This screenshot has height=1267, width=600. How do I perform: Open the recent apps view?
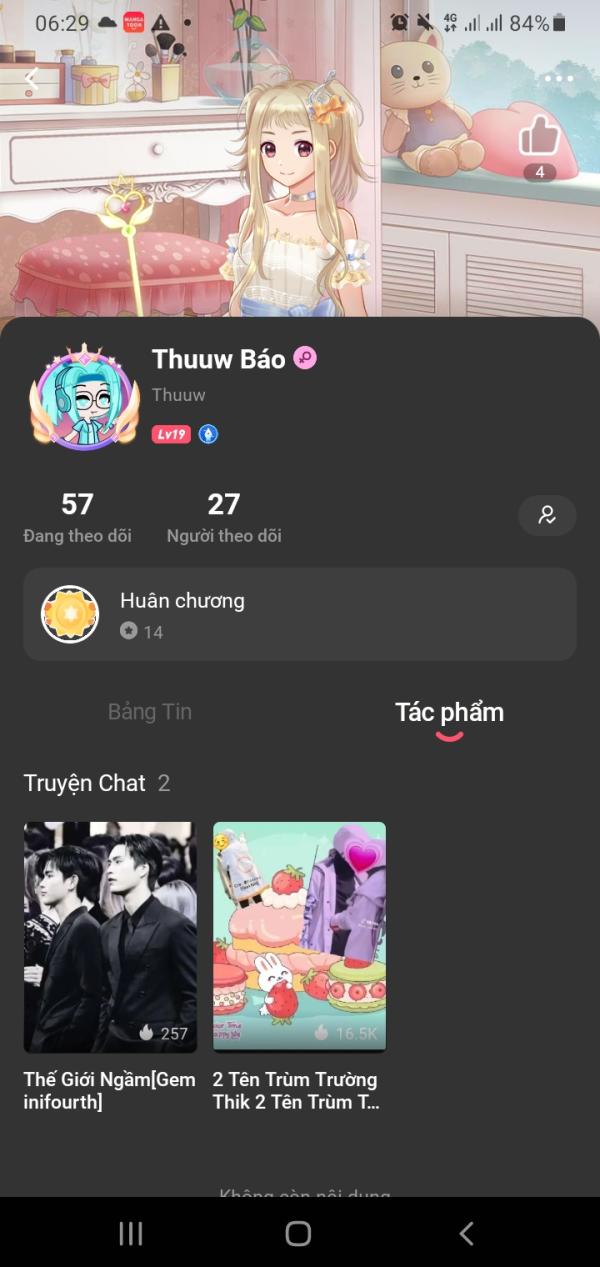[131, 1233]
